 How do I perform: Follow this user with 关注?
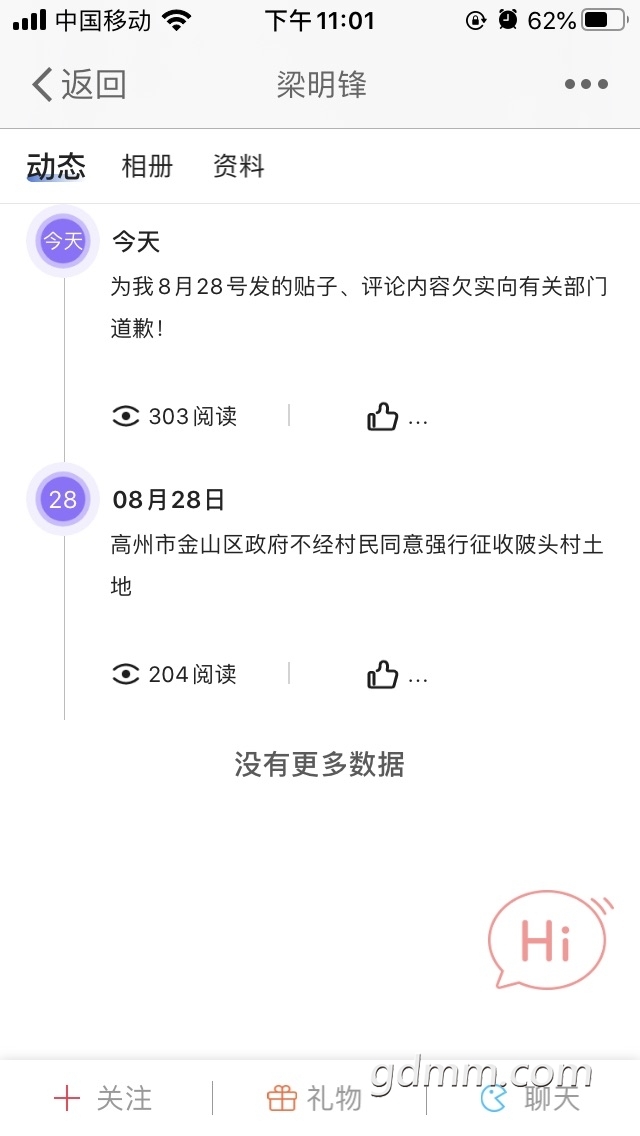(103, 1099)
